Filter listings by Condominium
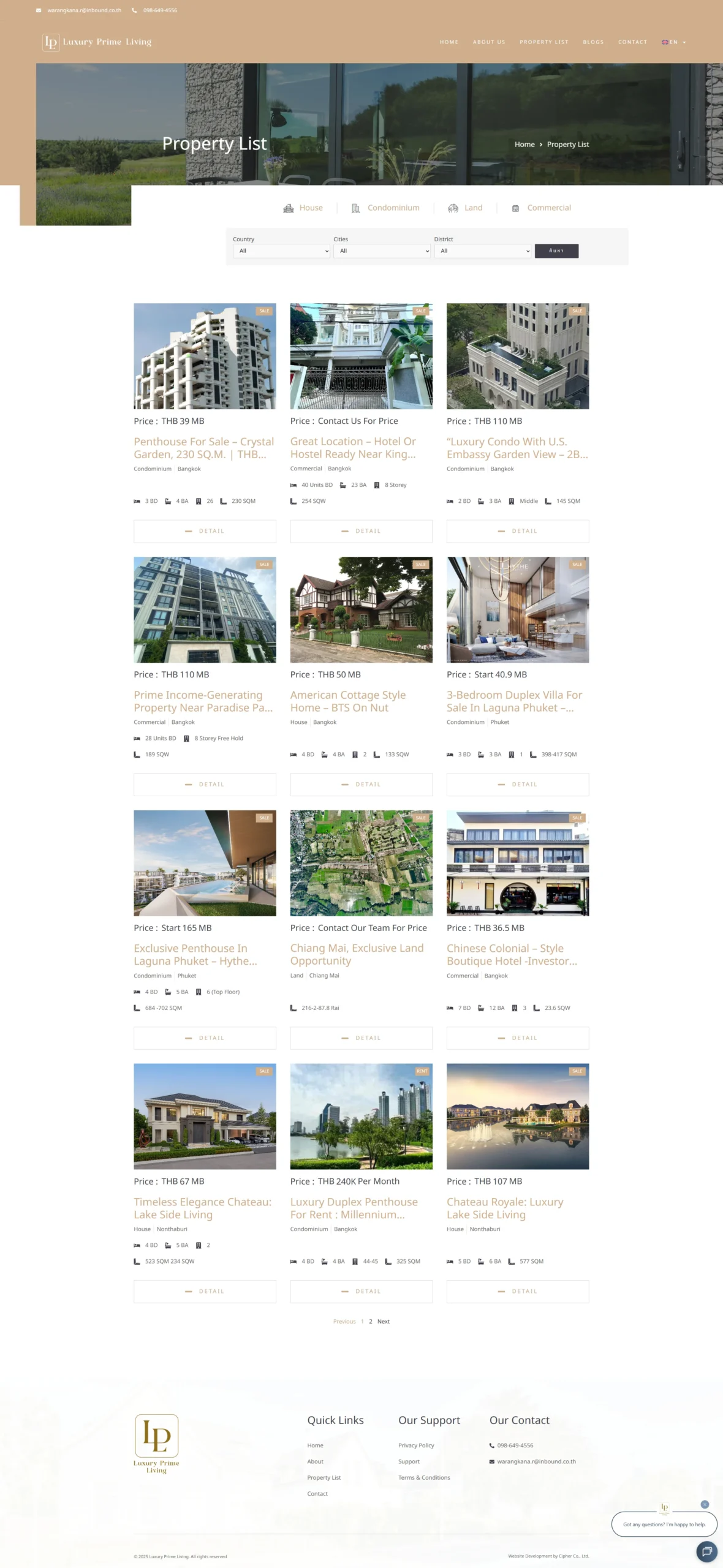 point(385,208)
